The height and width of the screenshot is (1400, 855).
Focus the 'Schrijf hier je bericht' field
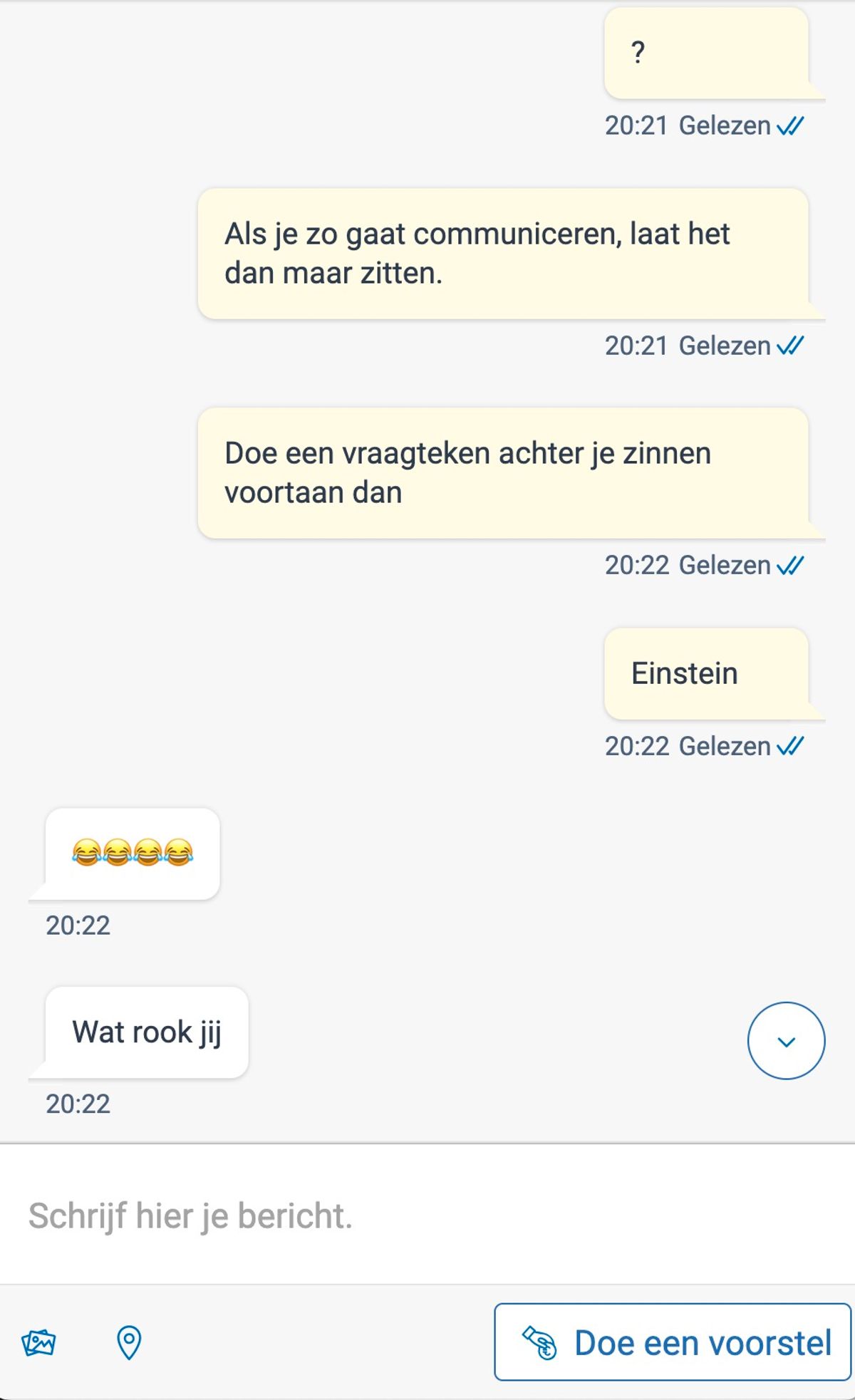pyautogui.click(x=427, y=1215)
